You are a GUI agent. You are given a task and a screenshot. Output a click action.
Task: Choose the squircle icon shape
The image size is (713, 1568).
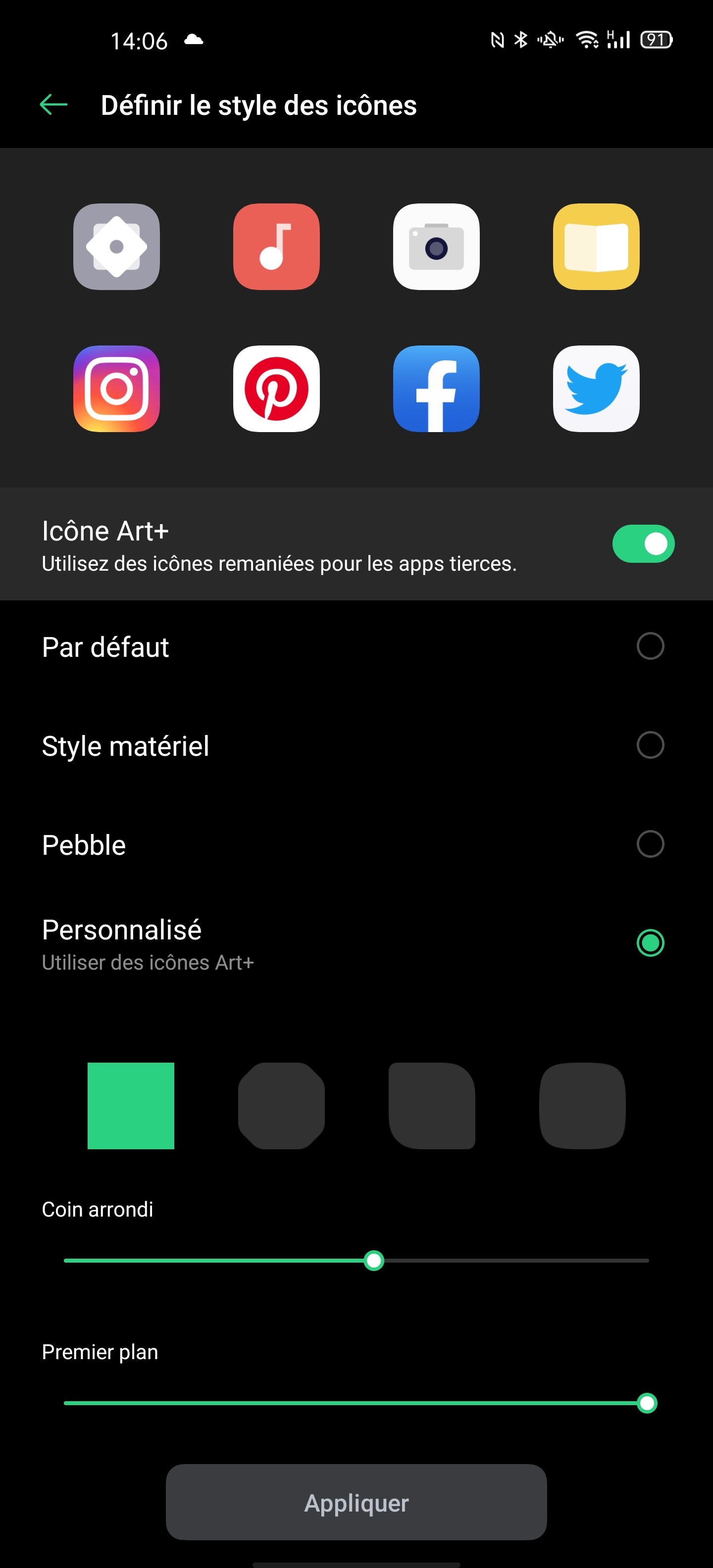click(x=582, y=1106)
